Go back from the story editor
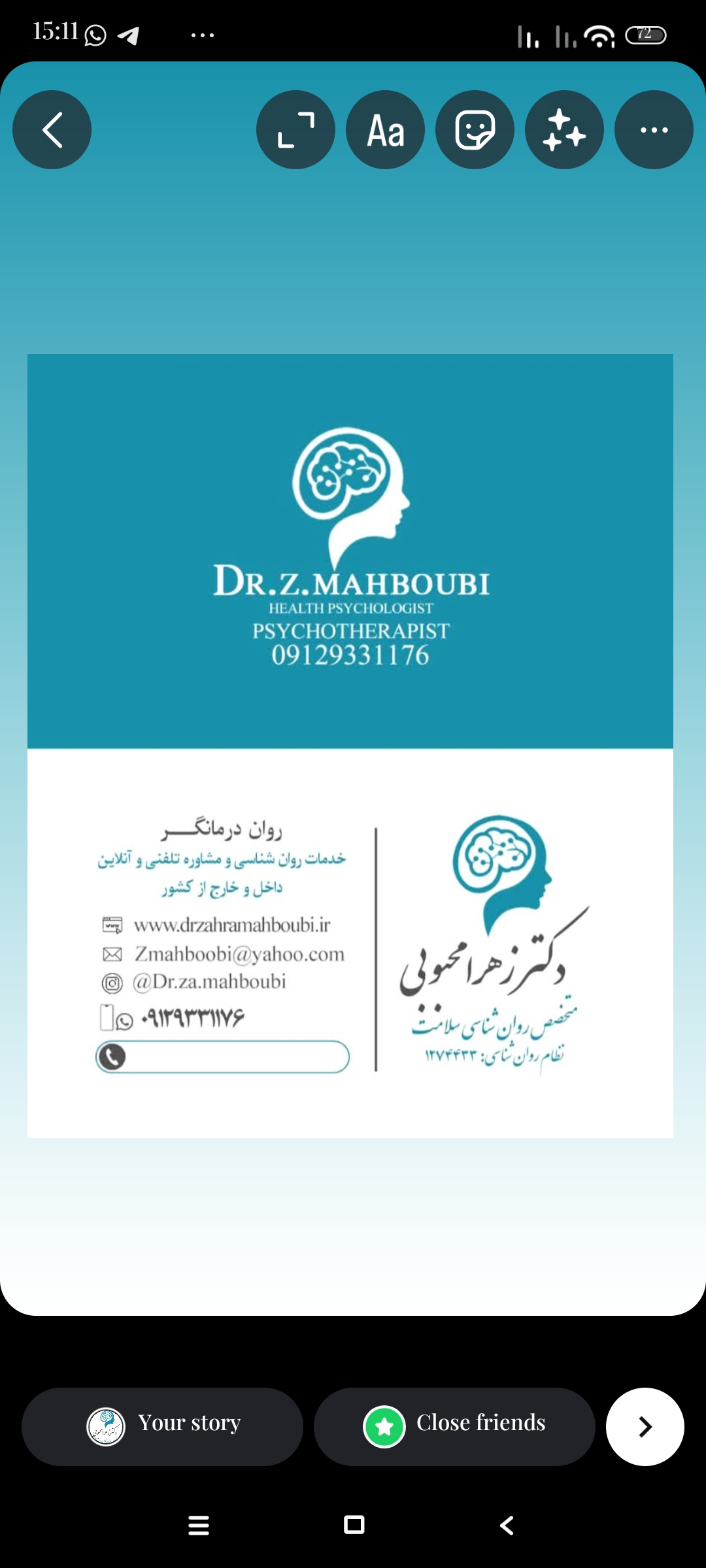Screen dimensions: 706x1568 tap(52, 130)
